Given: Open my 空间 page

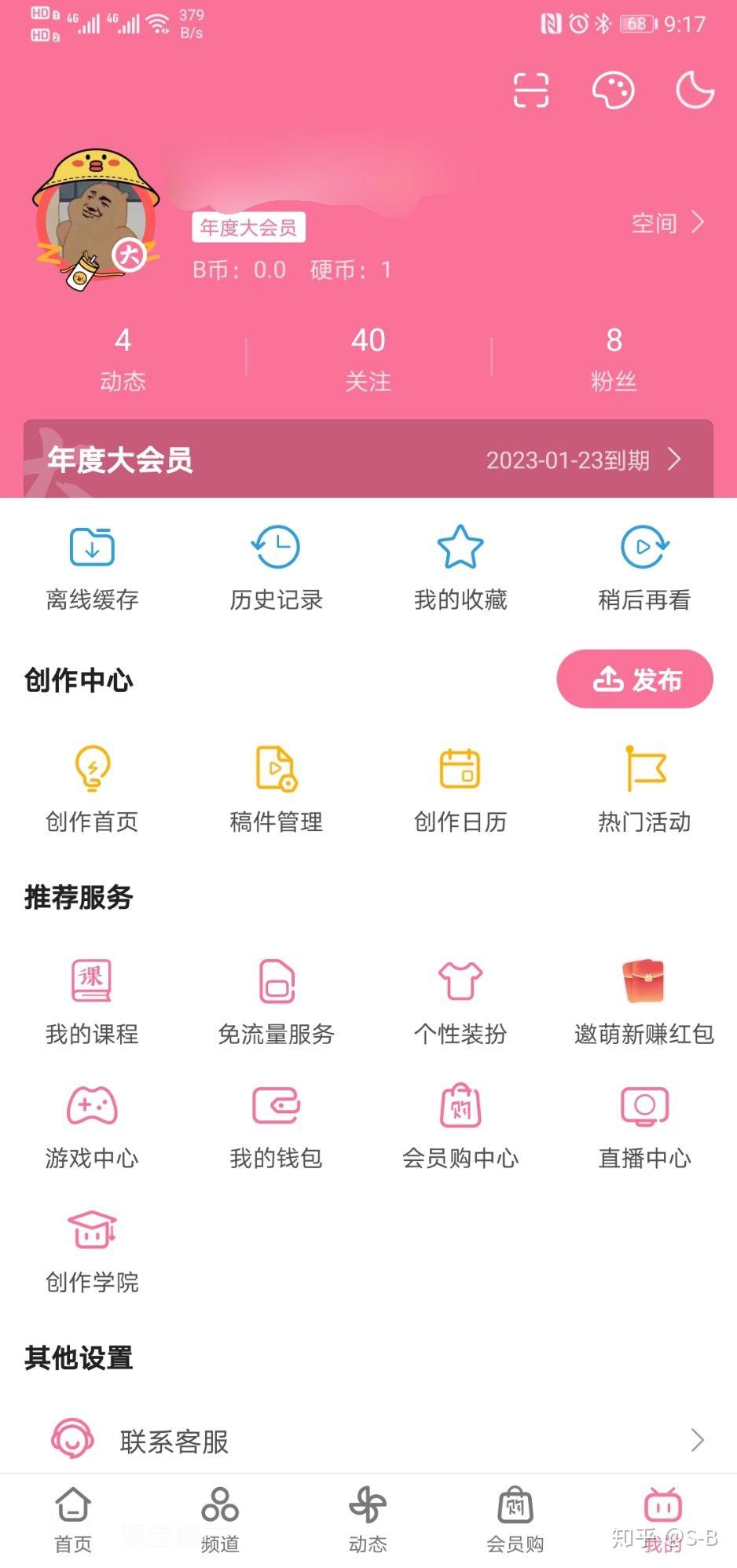Looking at the screenshot, I should (x=668, y=223).
